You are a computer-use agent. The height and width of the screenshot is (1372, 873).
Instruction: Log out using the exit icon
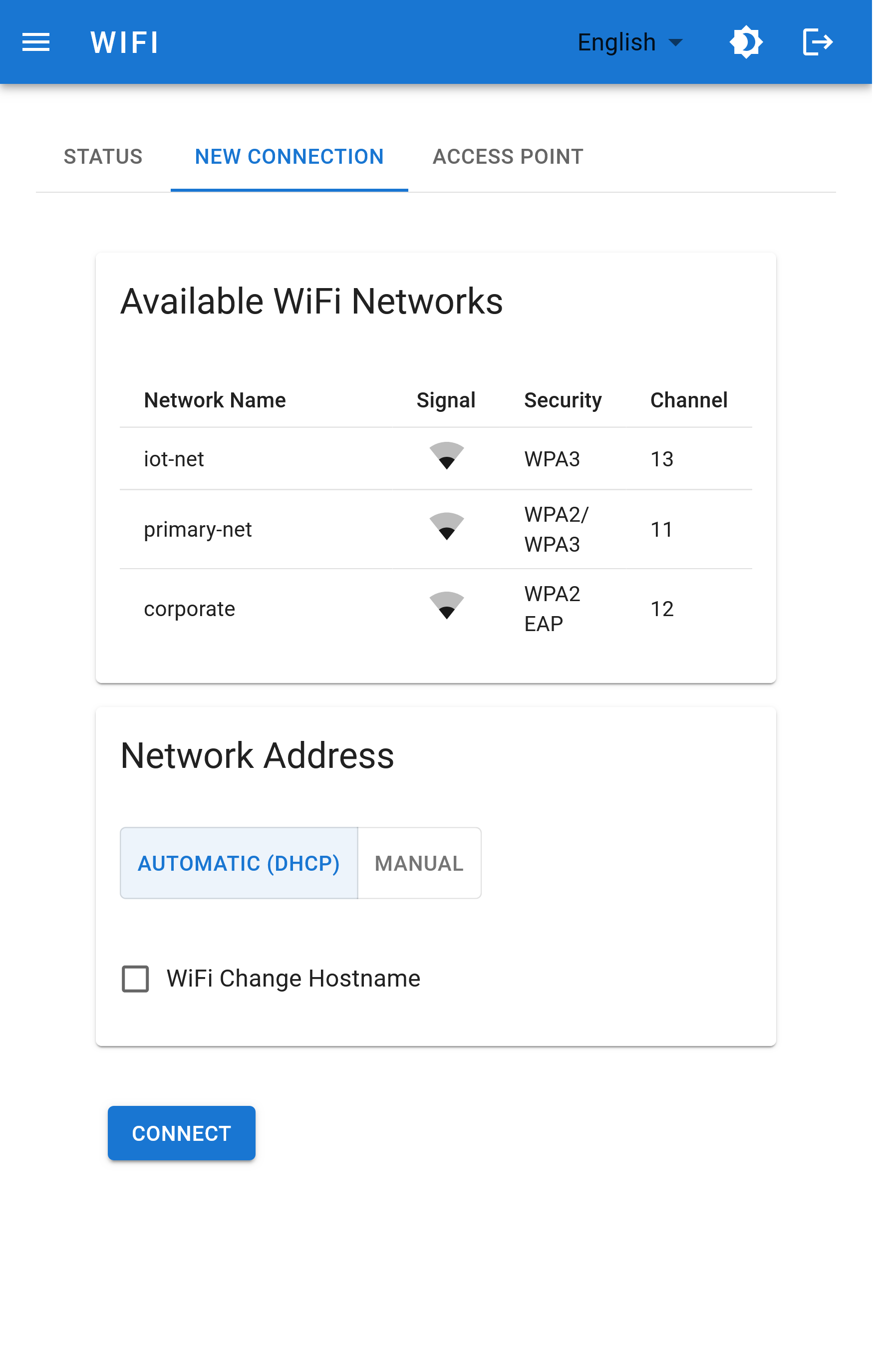tap(818, 41)
